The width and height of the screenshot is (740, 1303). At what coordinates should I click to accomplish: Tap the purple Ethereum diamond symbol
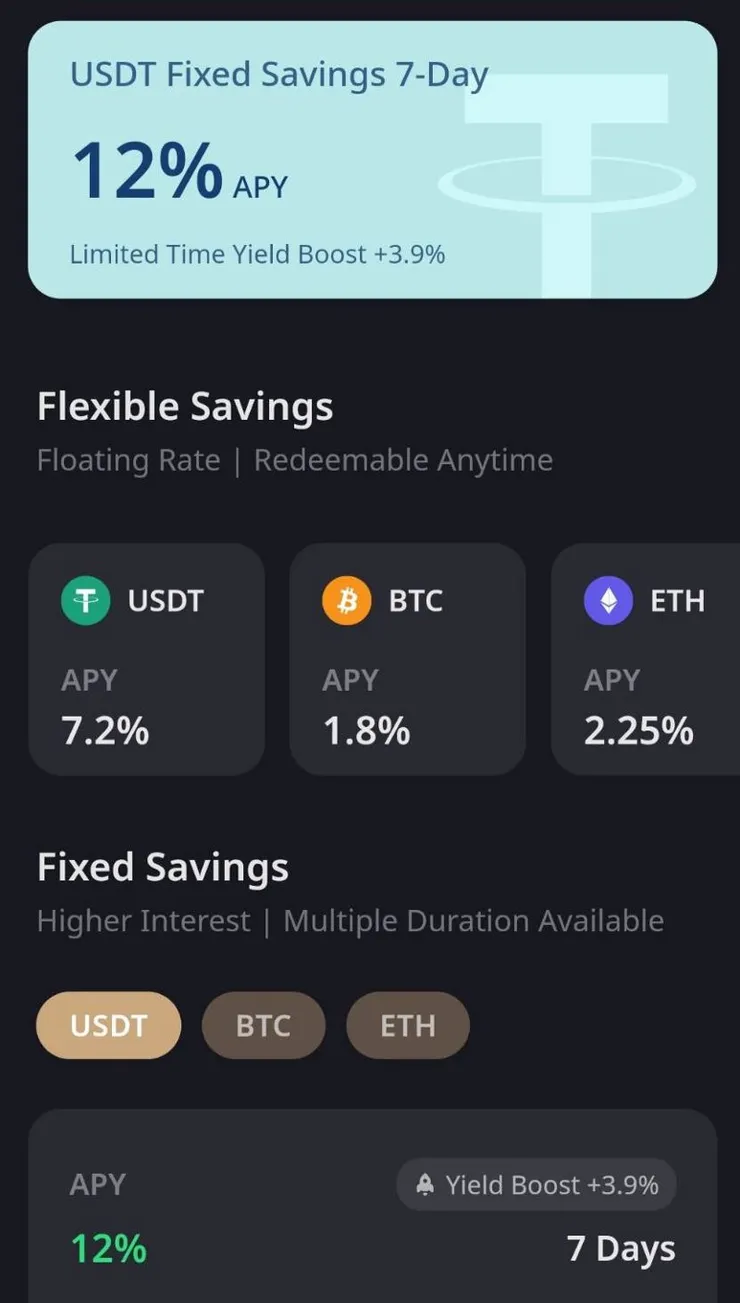click(x=607, y=600)
